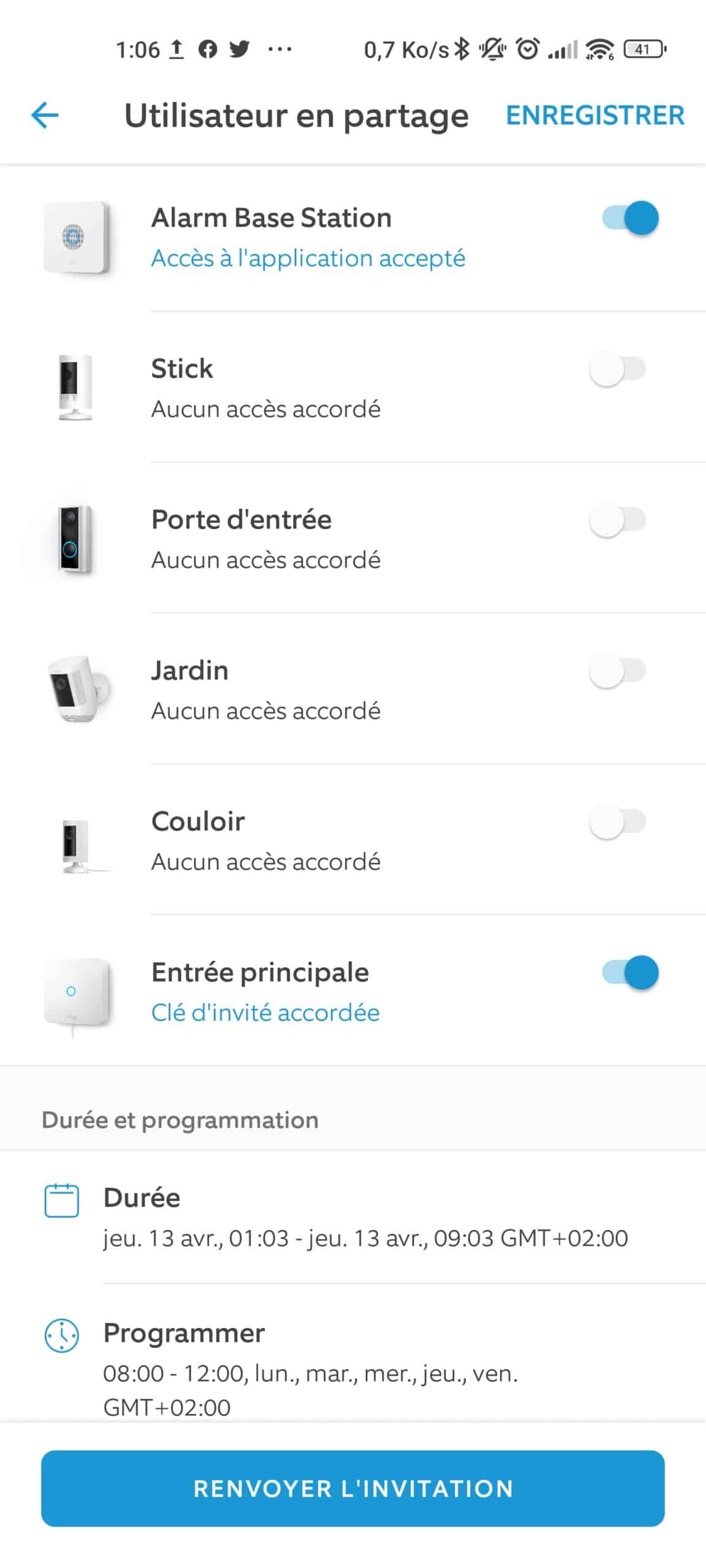The width and height of the screenshot is (706, 1568).
Task: Turn on Porte d'entrée access
Action: pyautogui.click(x=618, y=519)
